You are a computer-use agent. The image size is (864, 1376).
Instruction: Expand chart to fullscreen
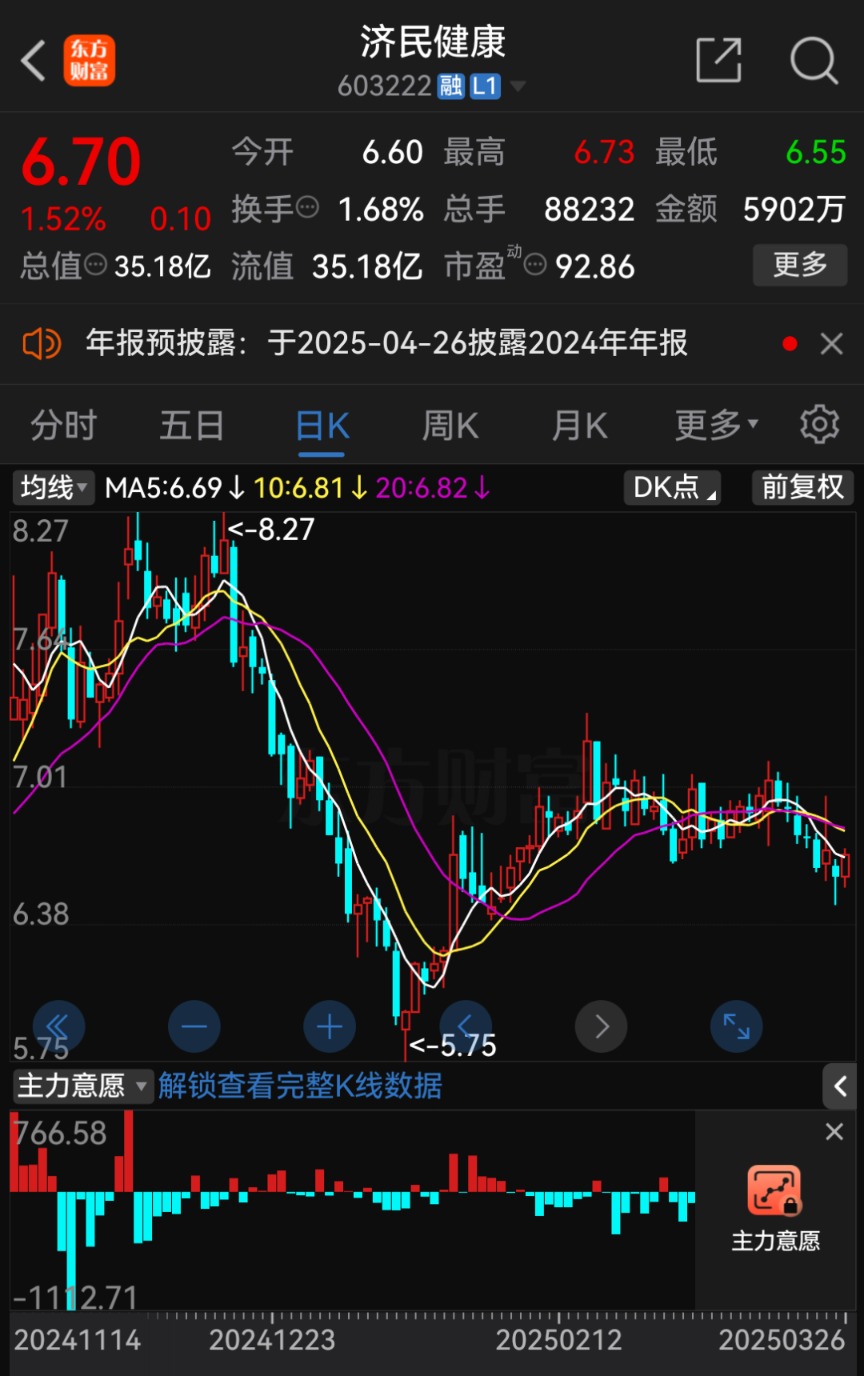(736, 1026)
